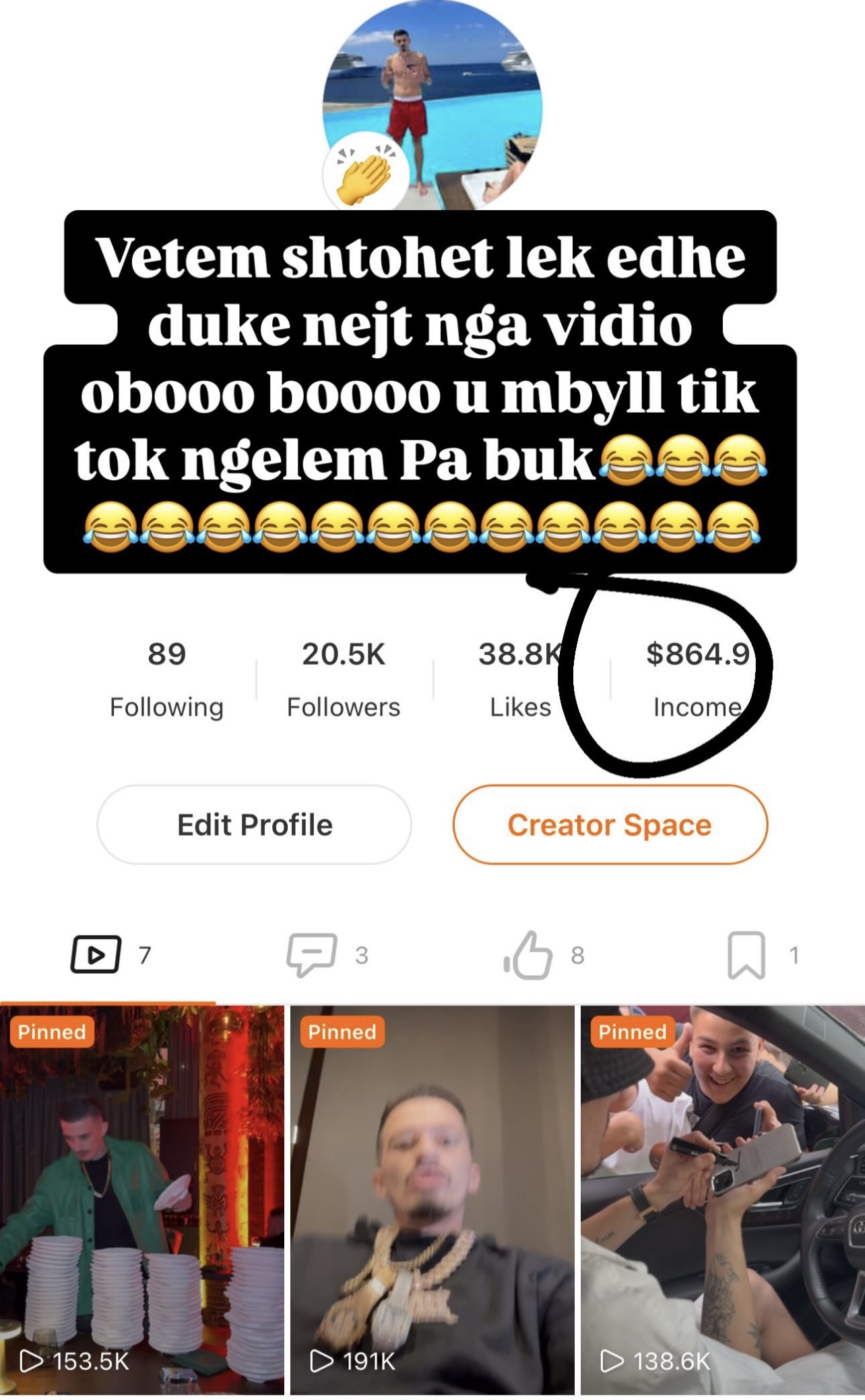Play the pinned video with 153.5K views

[141, 1199]
